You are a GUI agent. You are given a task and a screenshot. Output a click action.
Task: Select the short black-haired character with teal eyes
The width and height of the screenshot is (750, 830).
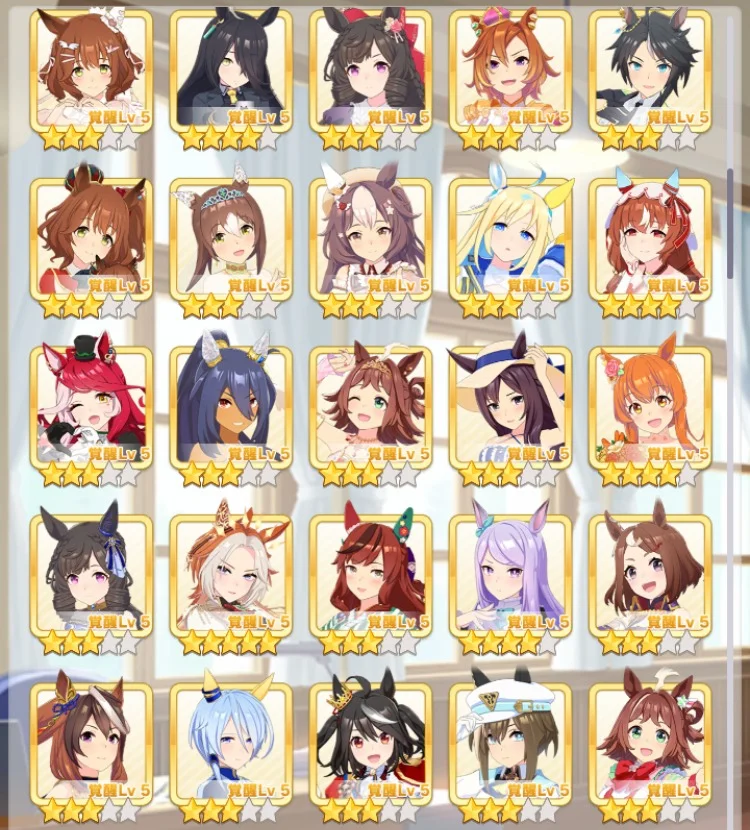point(650,70)
